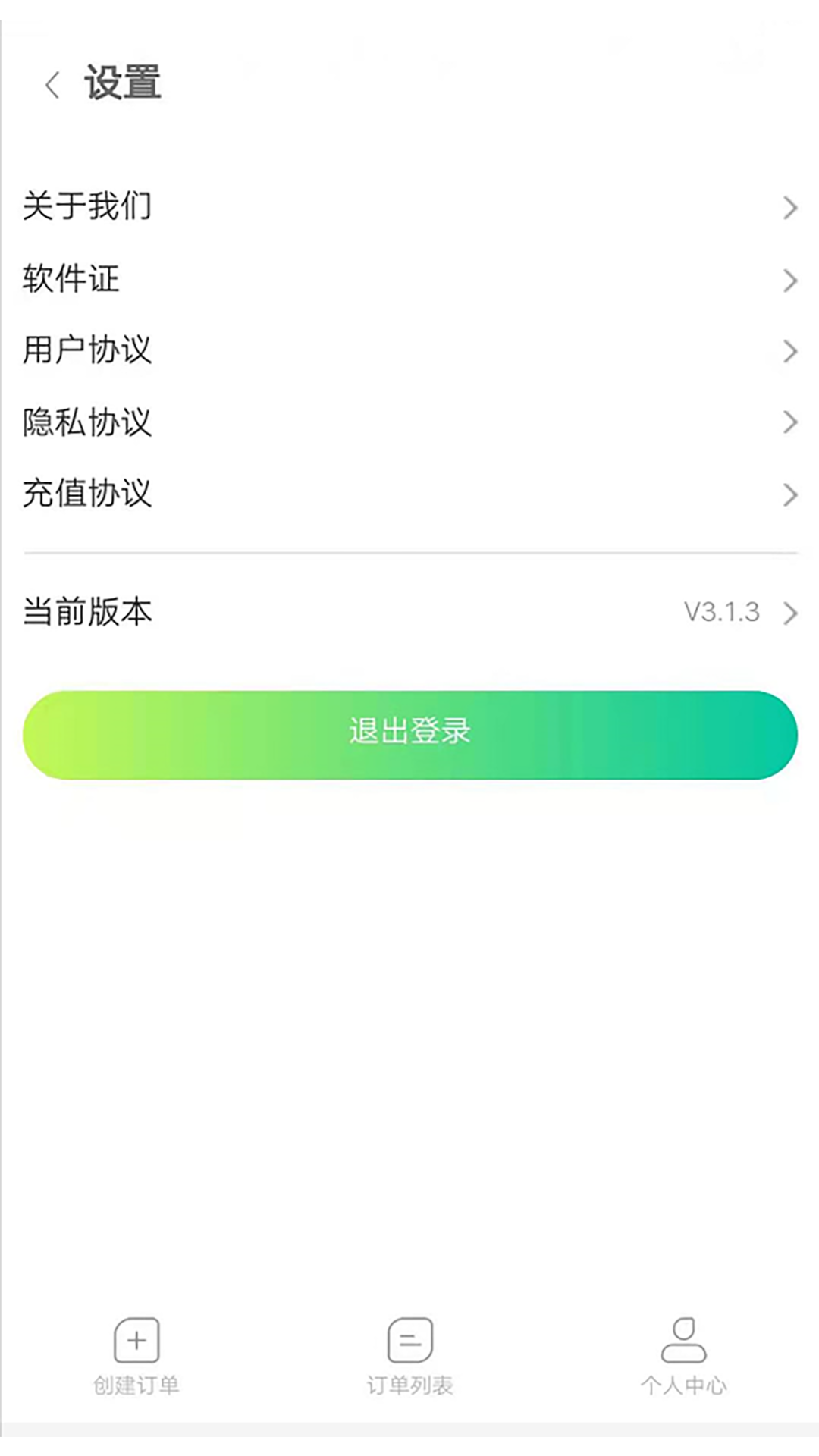Open the 软件证 row

pyautogui.click(x=409, y=279)
